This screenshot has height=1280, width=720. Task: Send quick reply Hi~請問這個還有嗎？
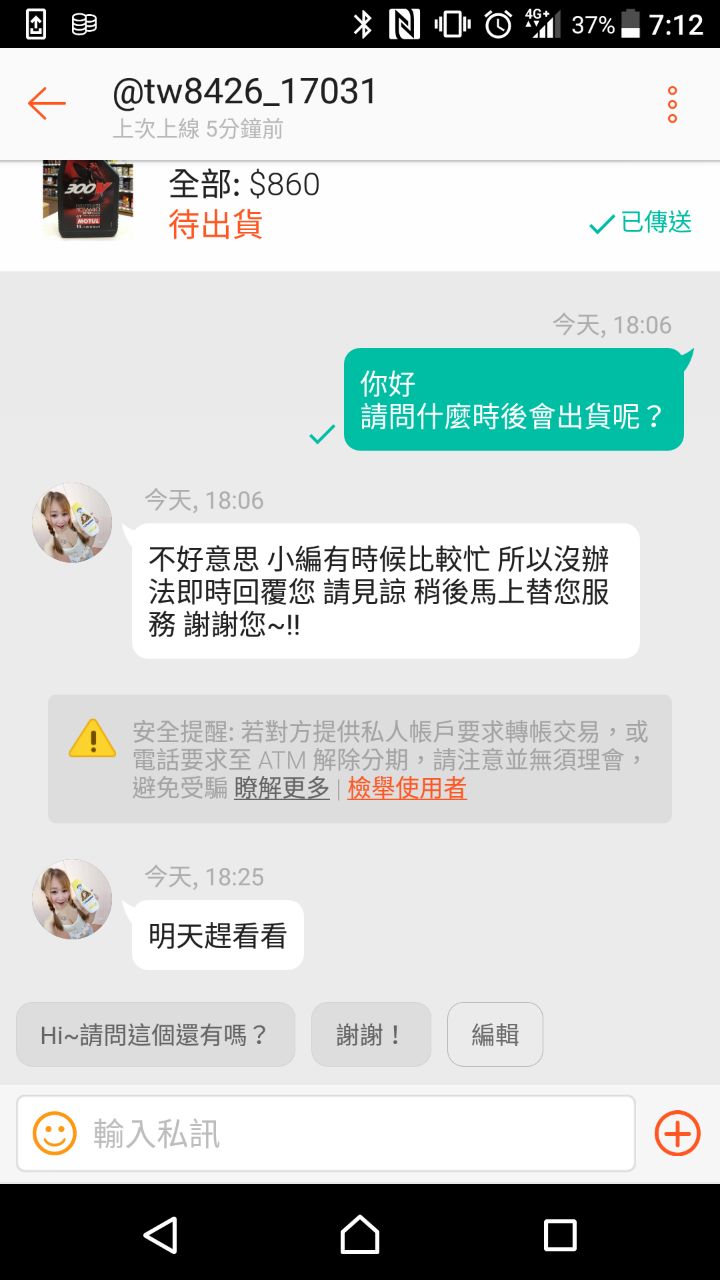(155, 1035)
